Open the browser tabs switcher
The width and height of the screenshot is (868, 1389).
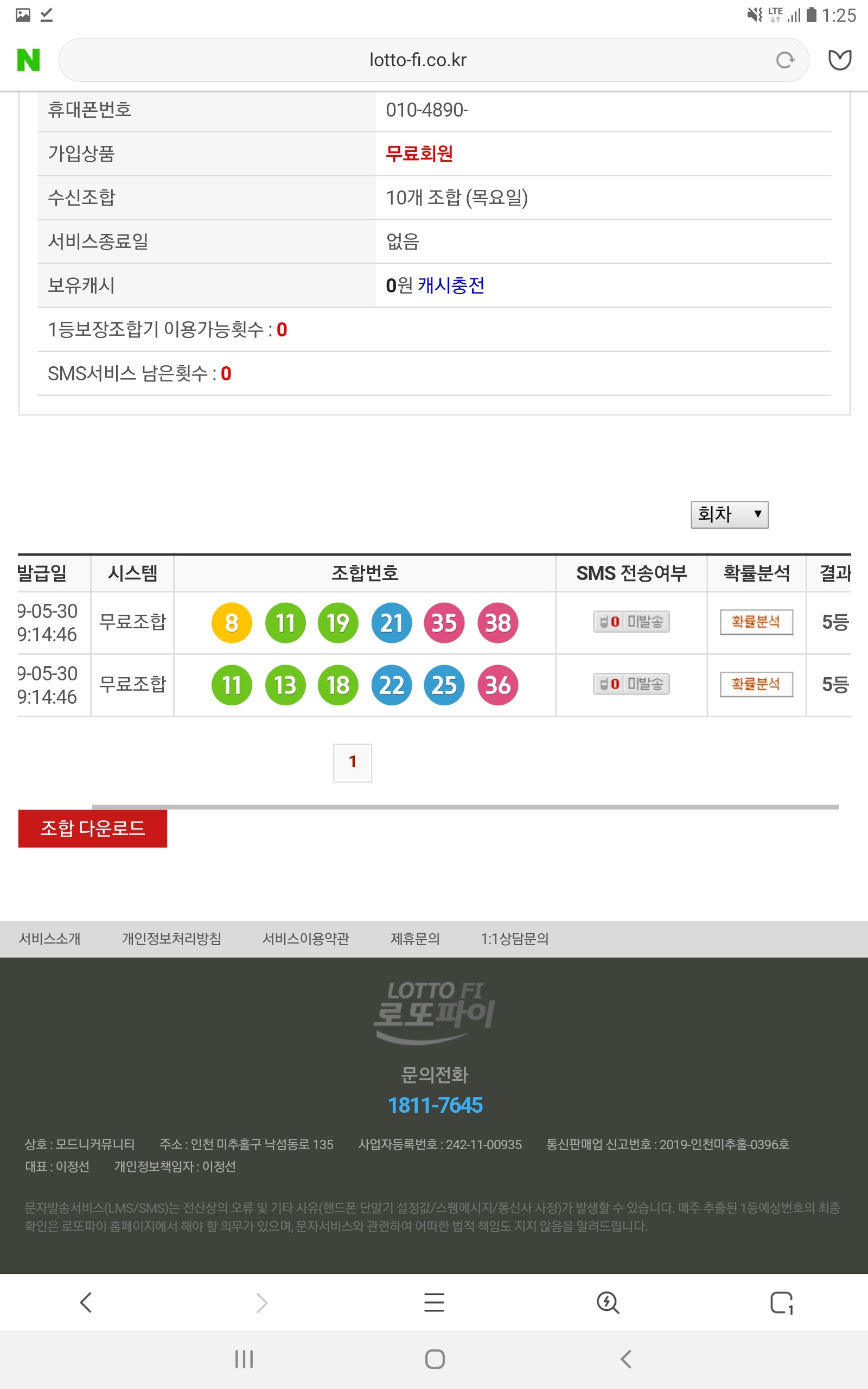781,1302
